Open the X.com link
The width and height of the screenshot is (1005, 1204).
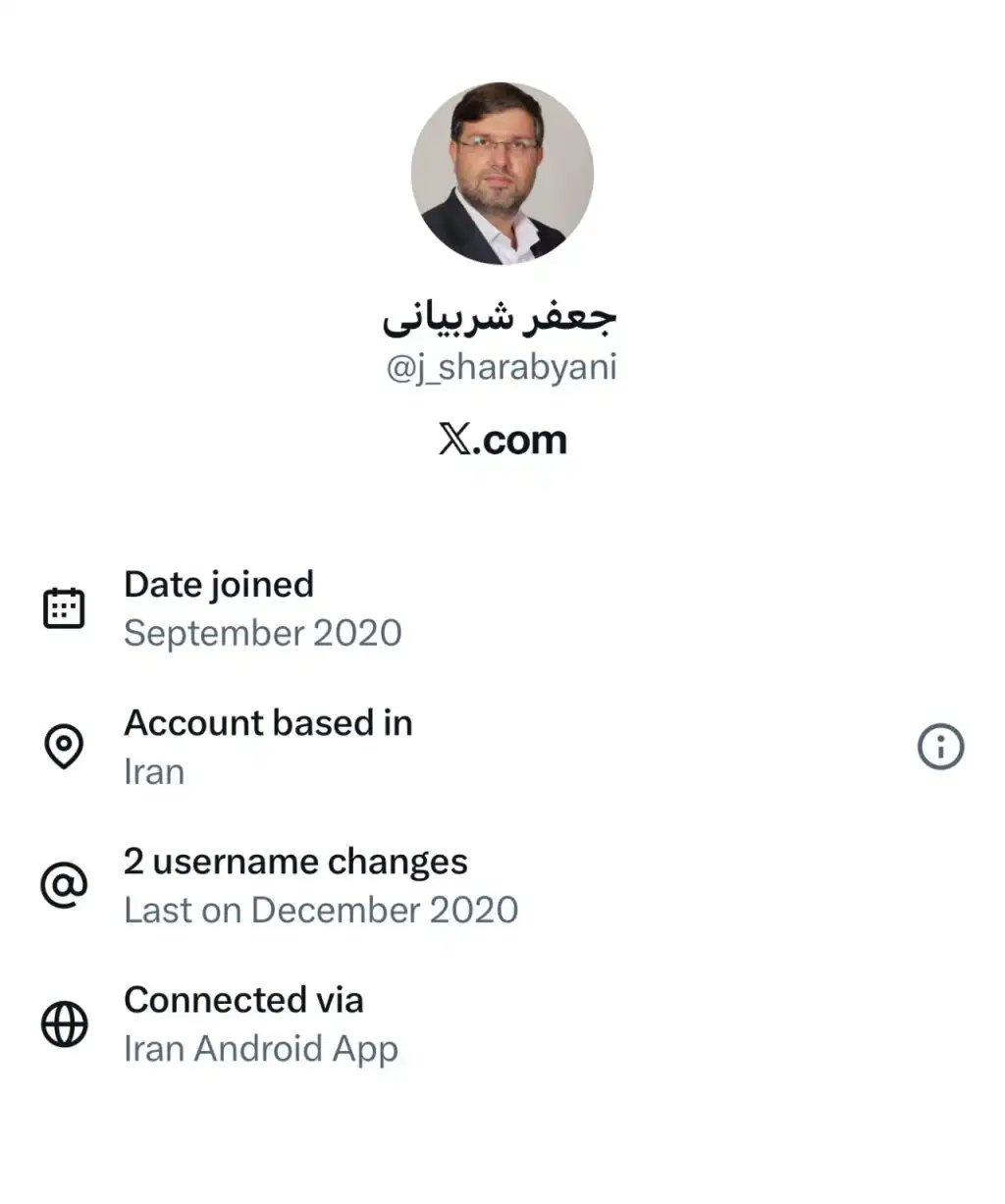502,439
